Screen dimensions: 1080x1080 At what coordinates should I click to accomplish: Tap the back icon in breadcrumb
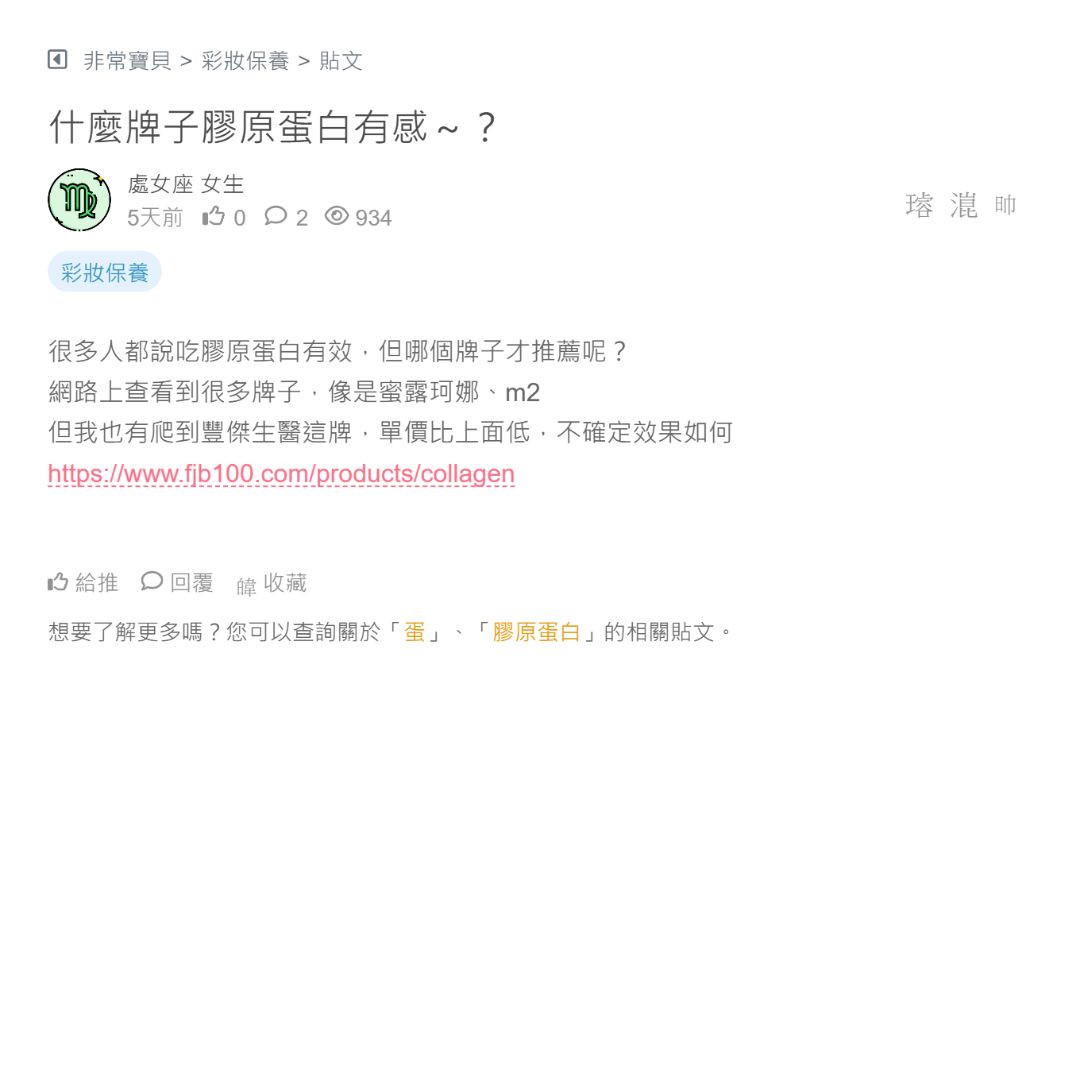57,60
